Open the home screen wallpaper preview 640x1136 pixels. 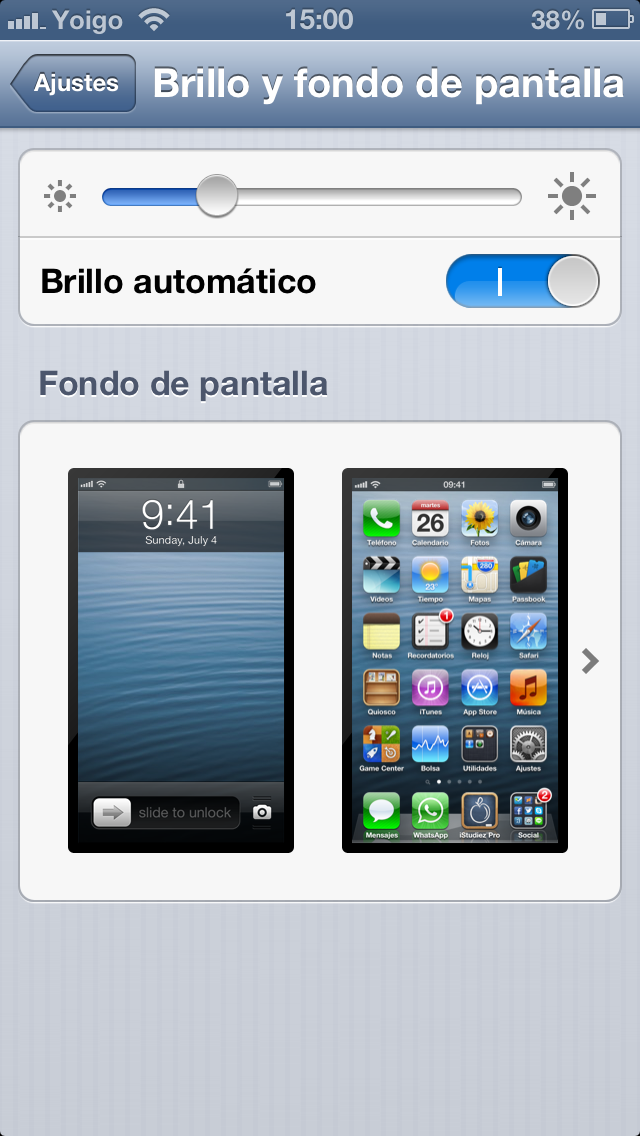point(455,660)
